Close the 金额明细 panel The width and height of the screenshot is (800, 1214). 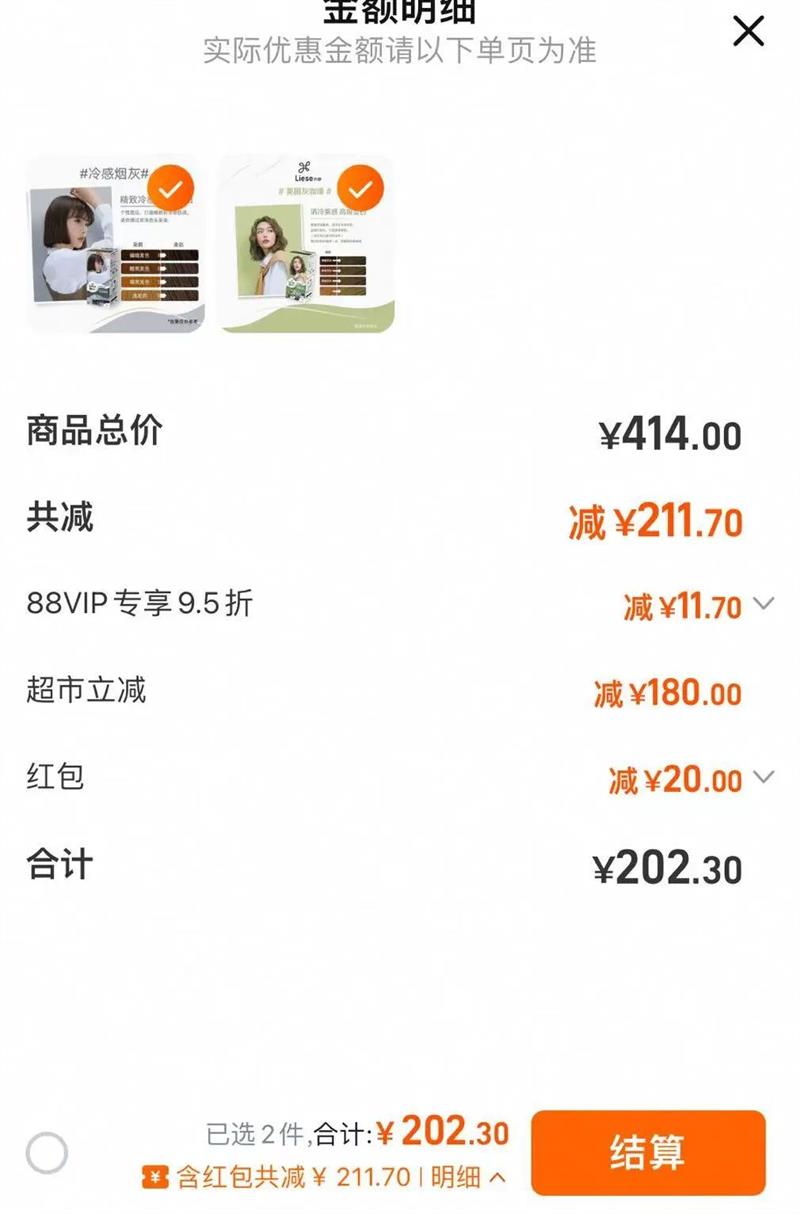tap(748, 31)
